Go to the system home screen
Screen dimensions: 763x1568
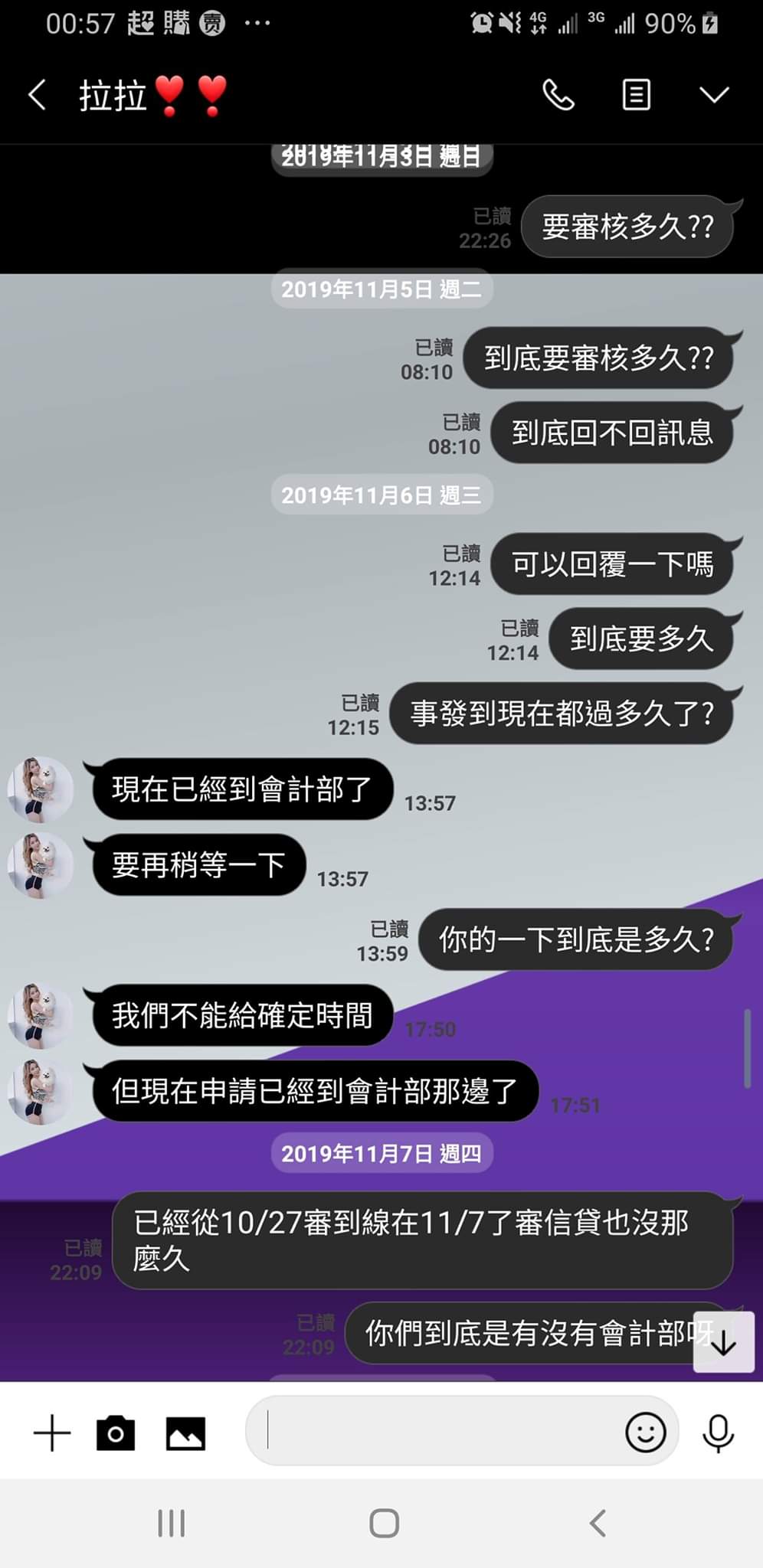coord(384,1523)
